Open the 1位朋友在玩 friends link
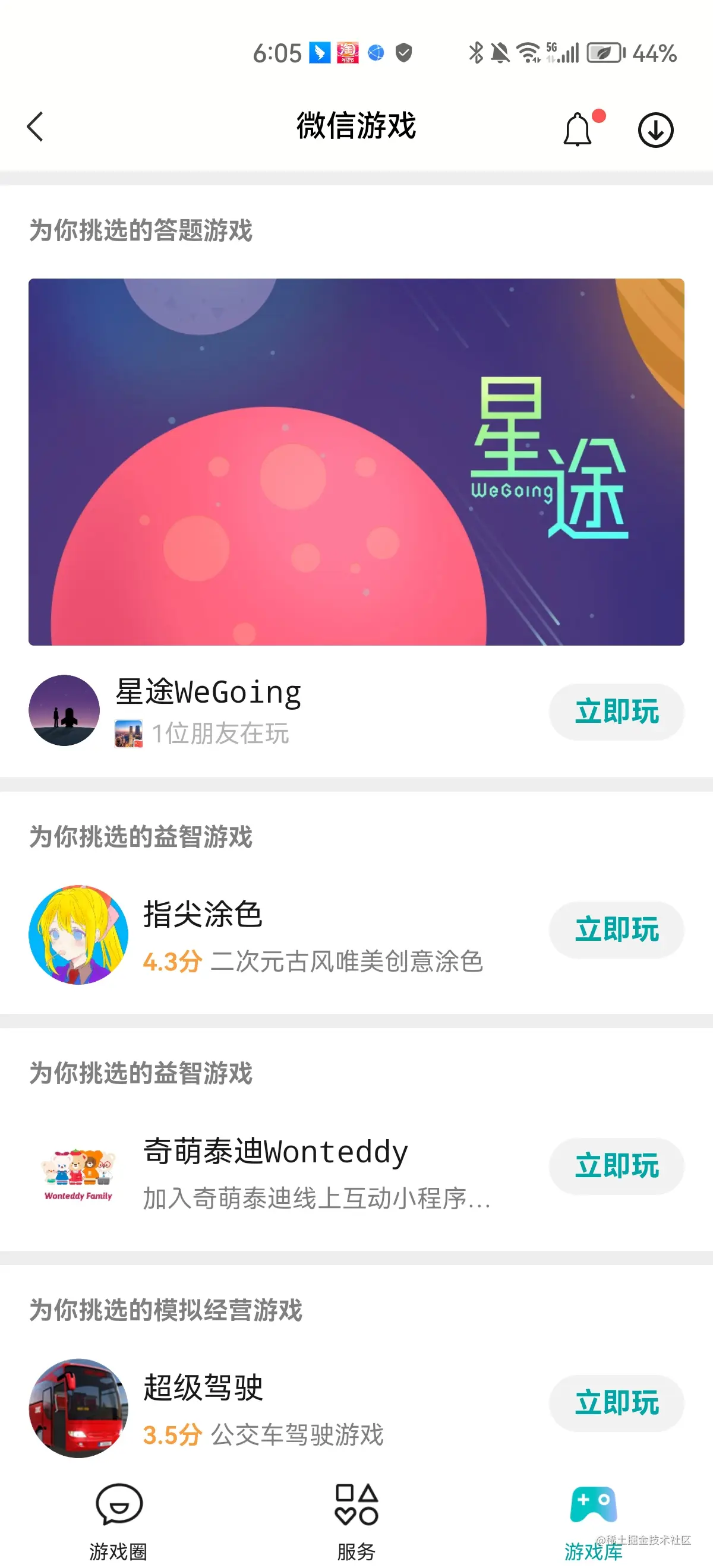The height and width of the screenshot is (1568, 713). pos(223,734)
